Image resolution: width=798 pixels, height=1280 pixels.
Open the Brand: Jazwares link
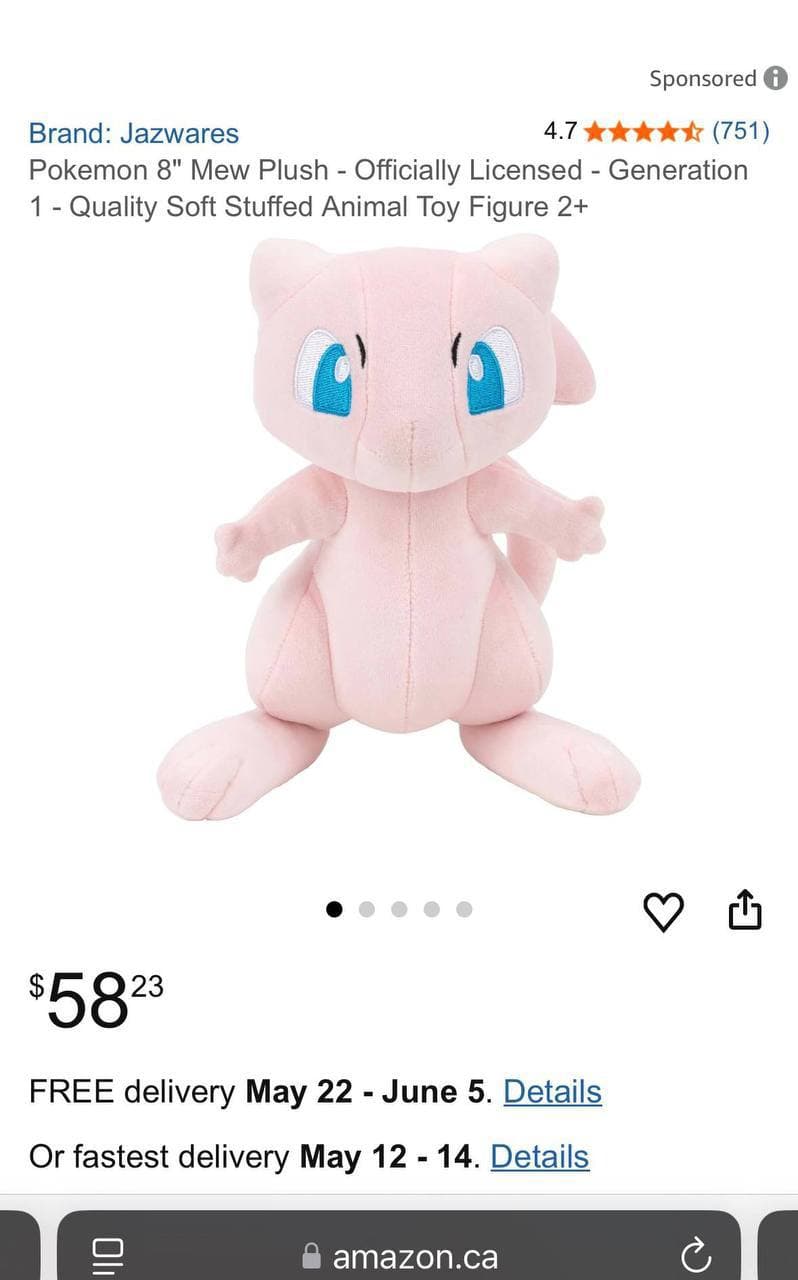pyautogui.click(x=134, y=133)
